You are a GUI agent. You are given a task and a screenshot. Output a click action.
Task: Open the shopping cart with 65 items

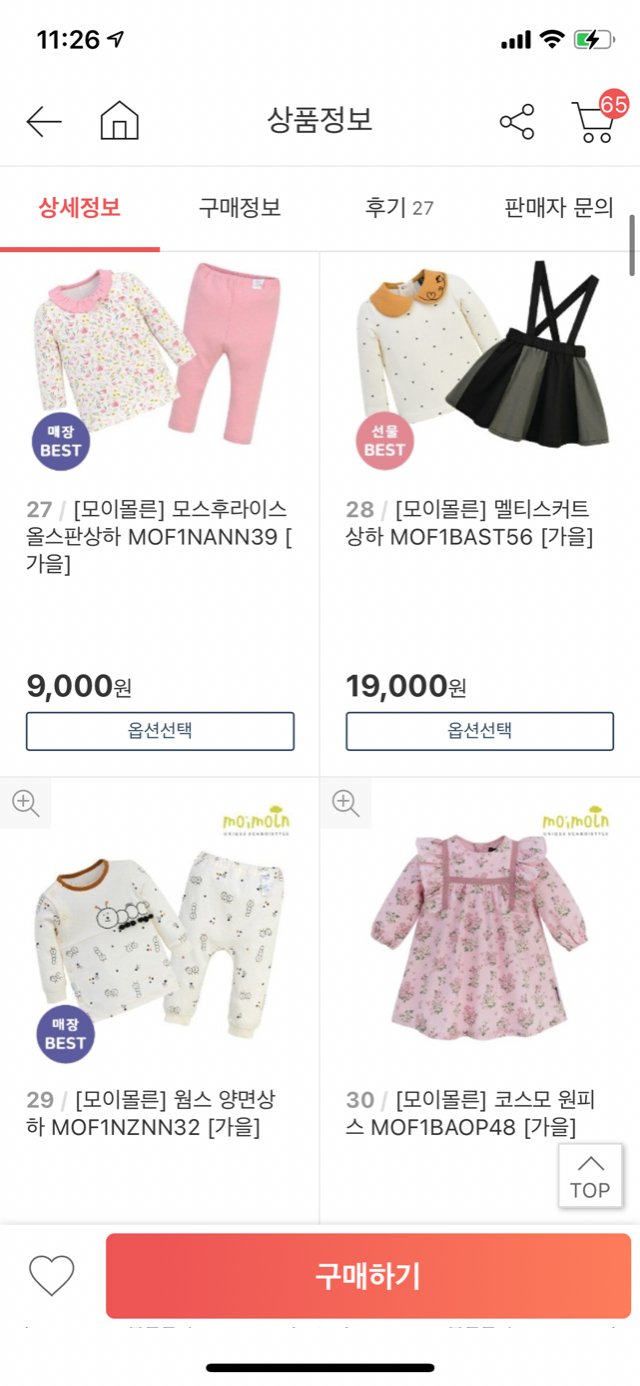click(x=596, y=122)
